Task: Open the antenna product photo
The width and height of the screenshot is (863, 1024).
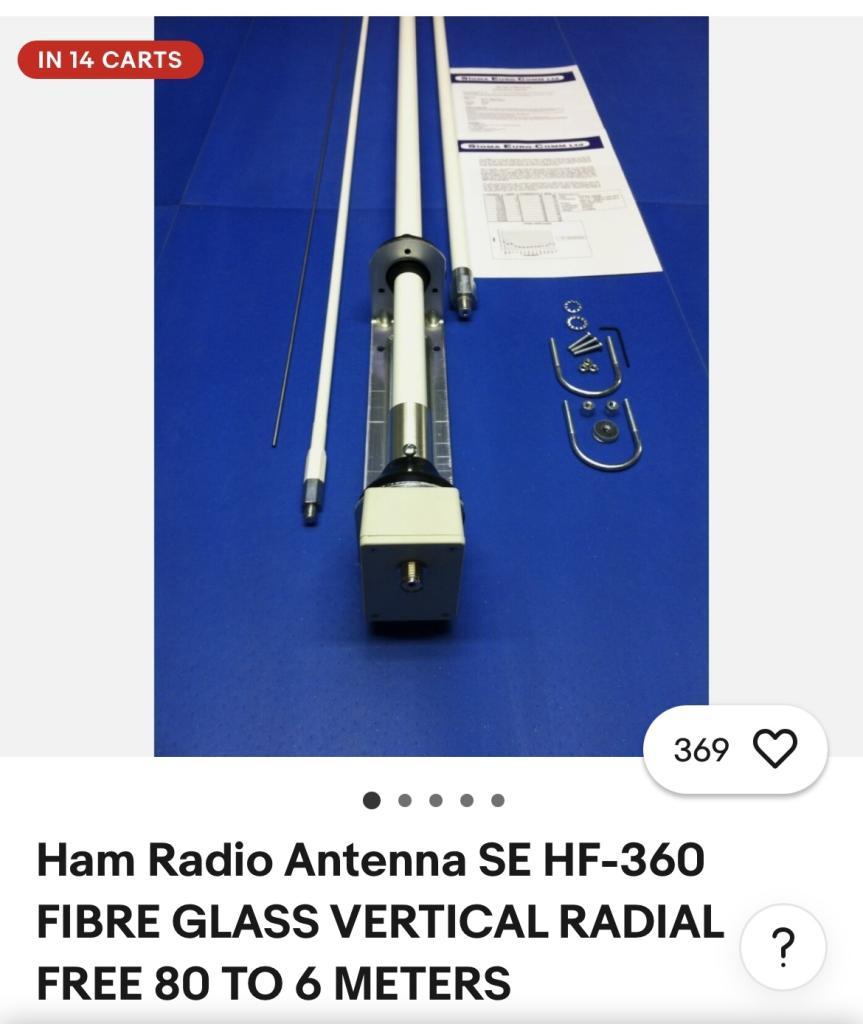Action: (x=431, y=385)
